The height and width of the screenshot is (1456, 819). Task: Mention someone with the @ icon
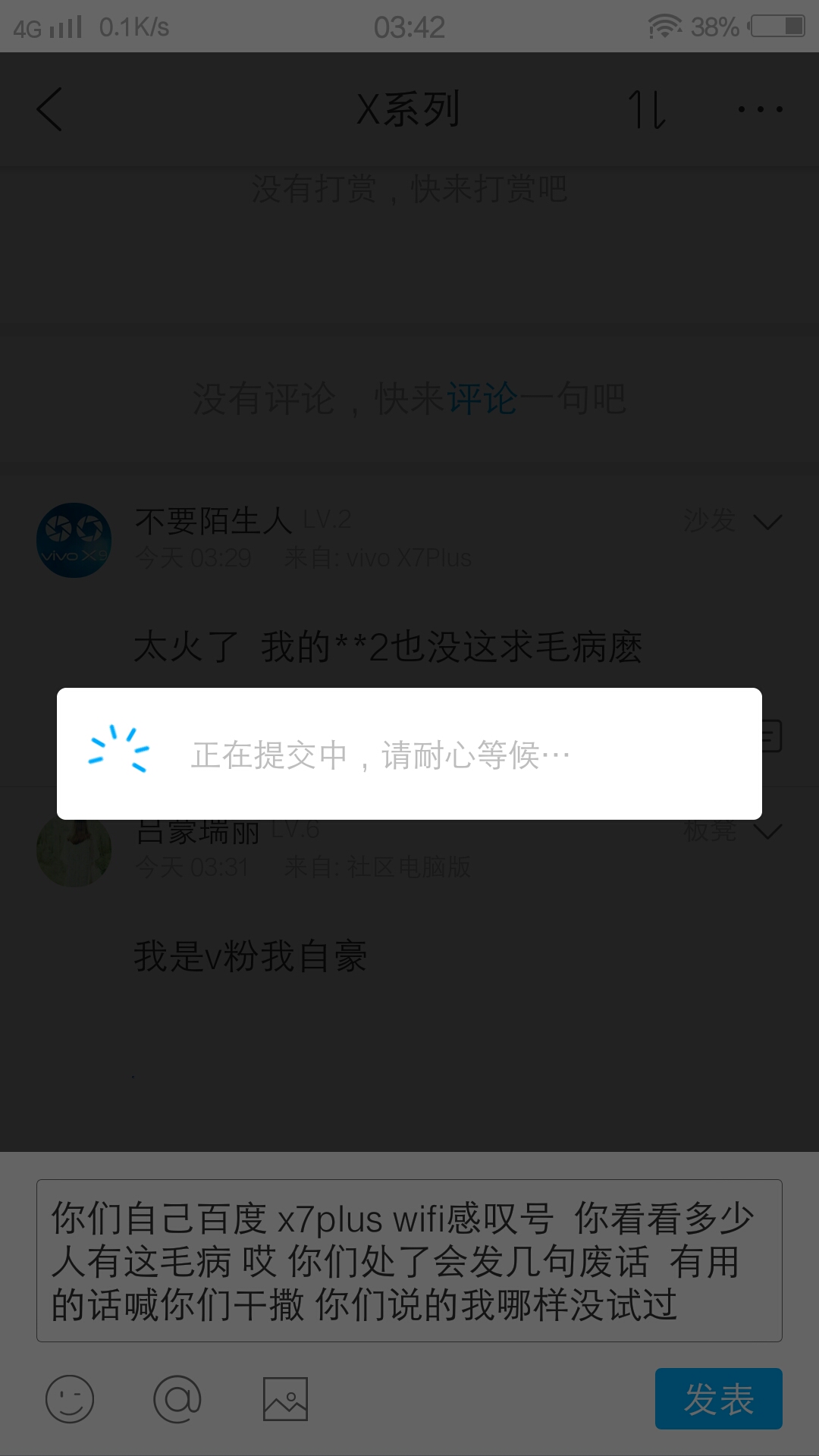pos(177,1399)
